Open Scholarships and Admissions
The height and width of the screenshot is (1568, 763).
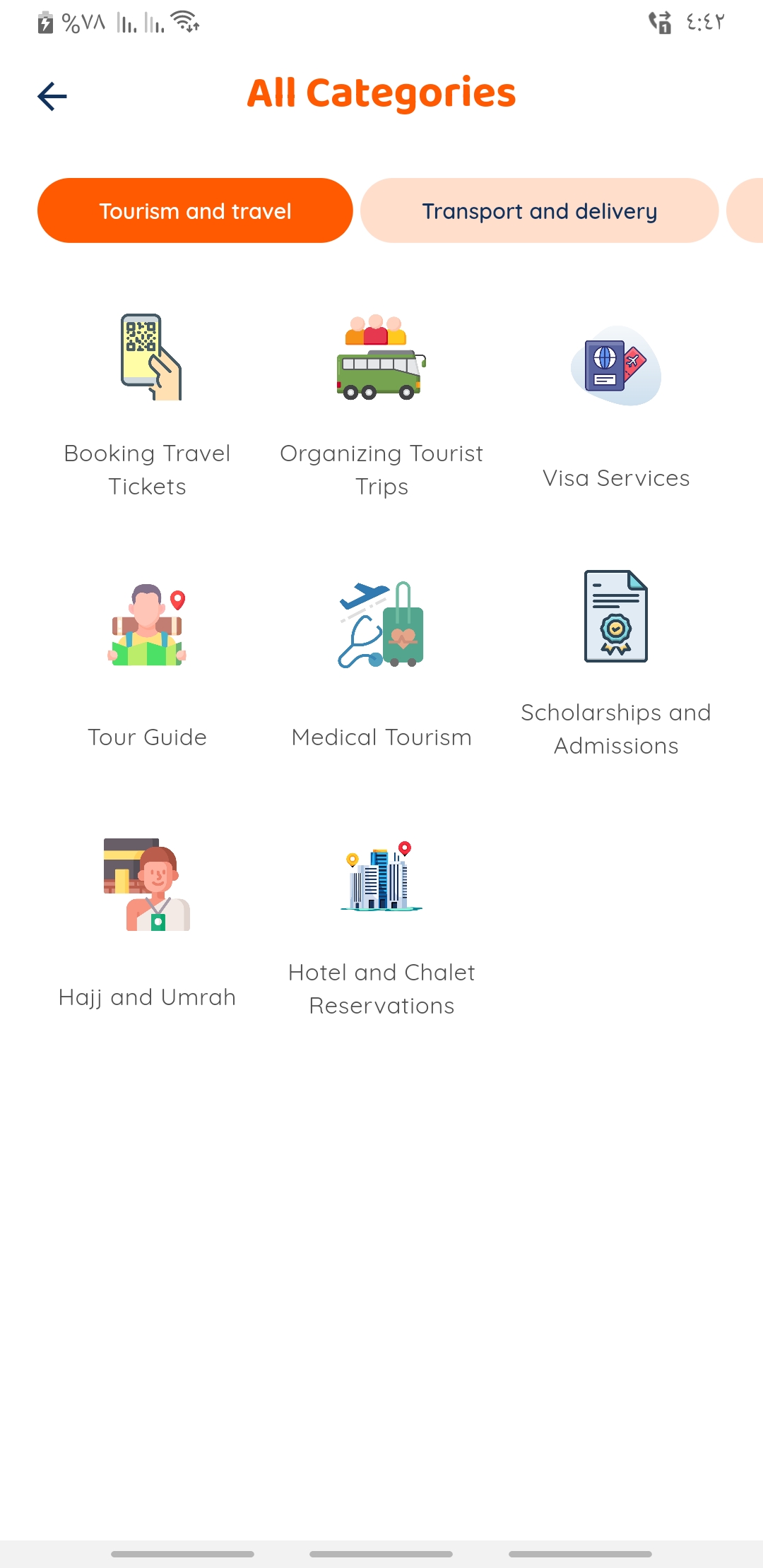(x=616, y=664)
